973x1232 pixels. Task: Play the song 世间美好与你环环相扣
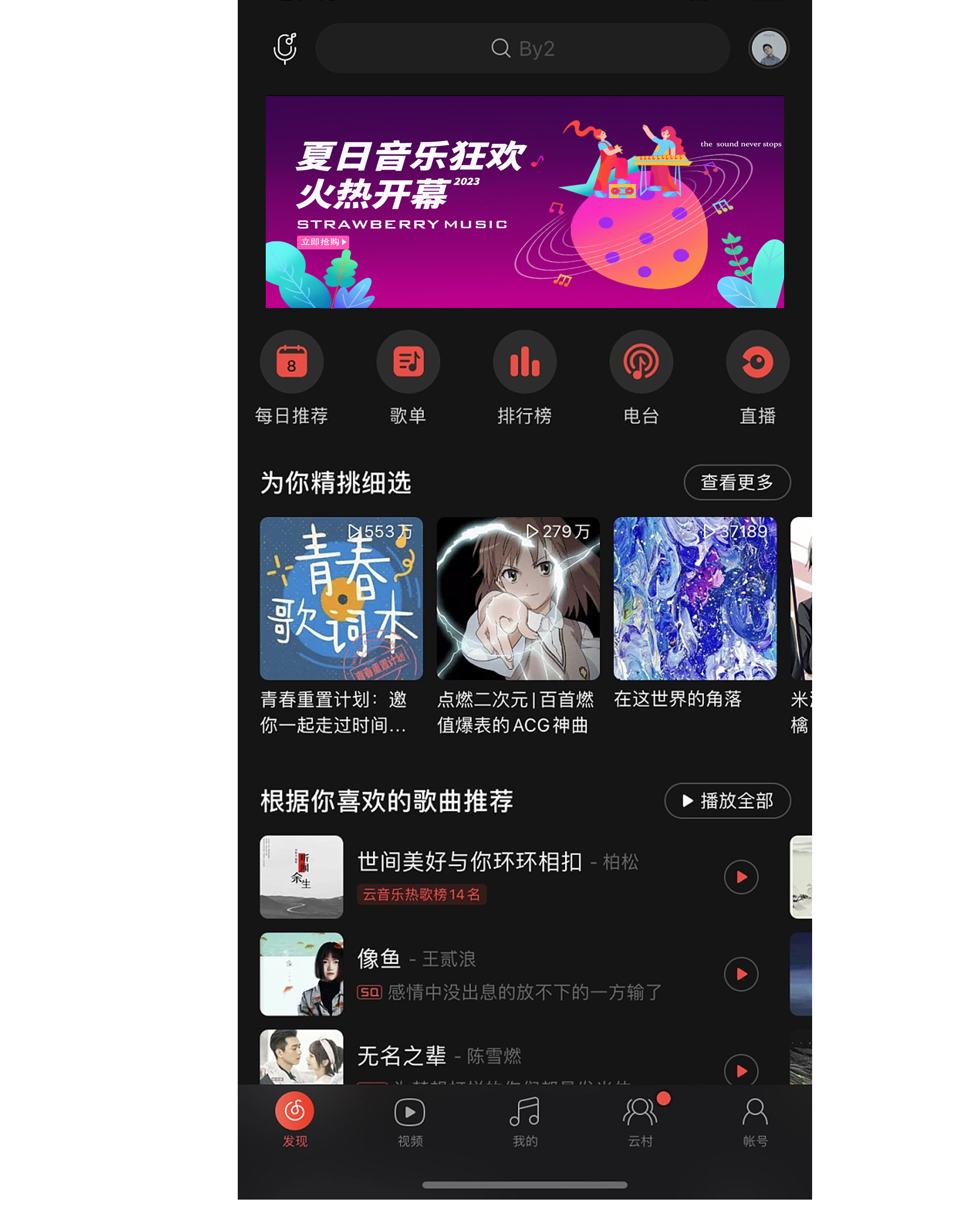coord(741,877)
